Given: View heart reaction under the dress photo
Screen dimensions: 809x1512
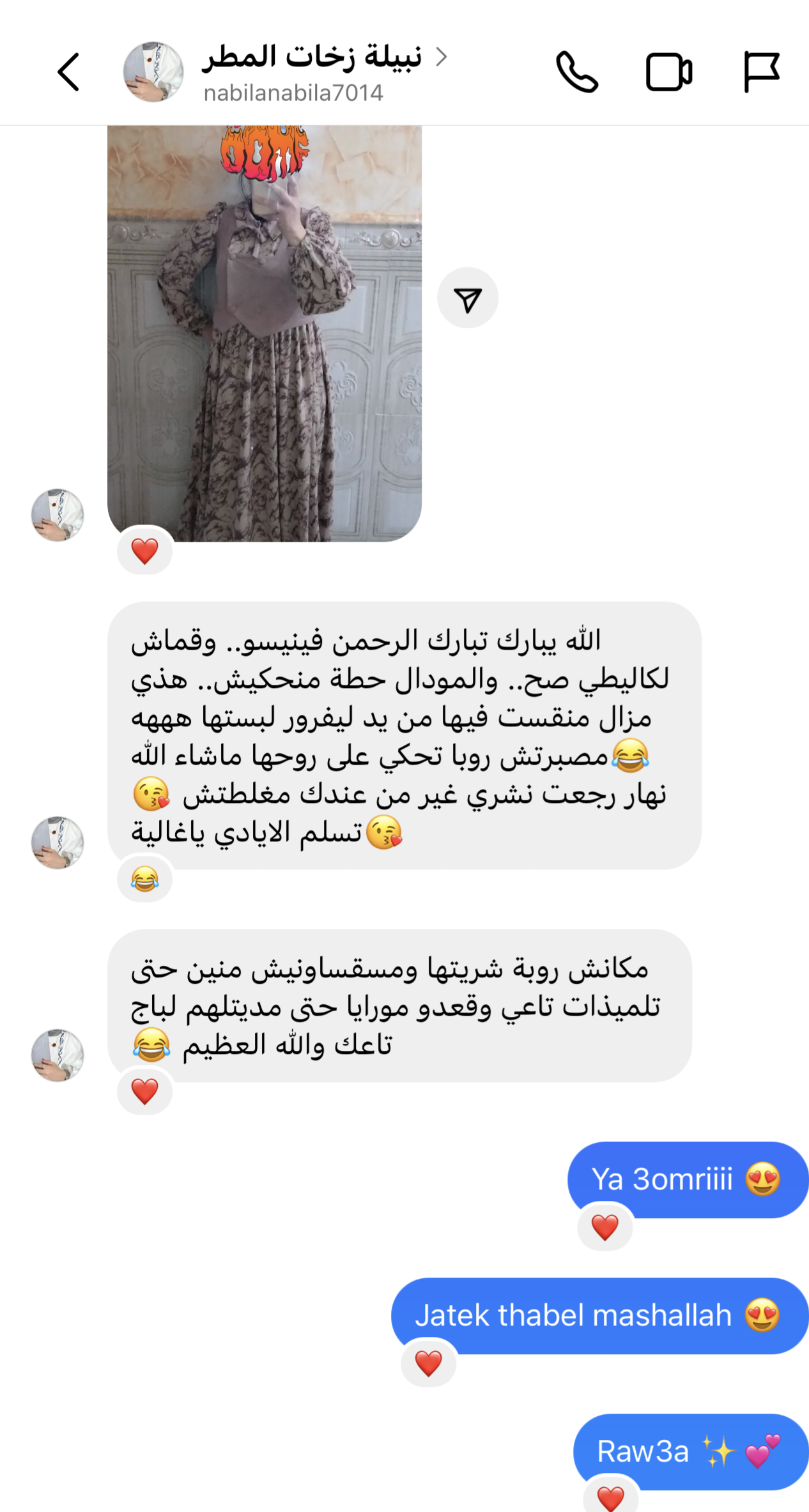Looking at the screenshot, I should pos(145,551).
